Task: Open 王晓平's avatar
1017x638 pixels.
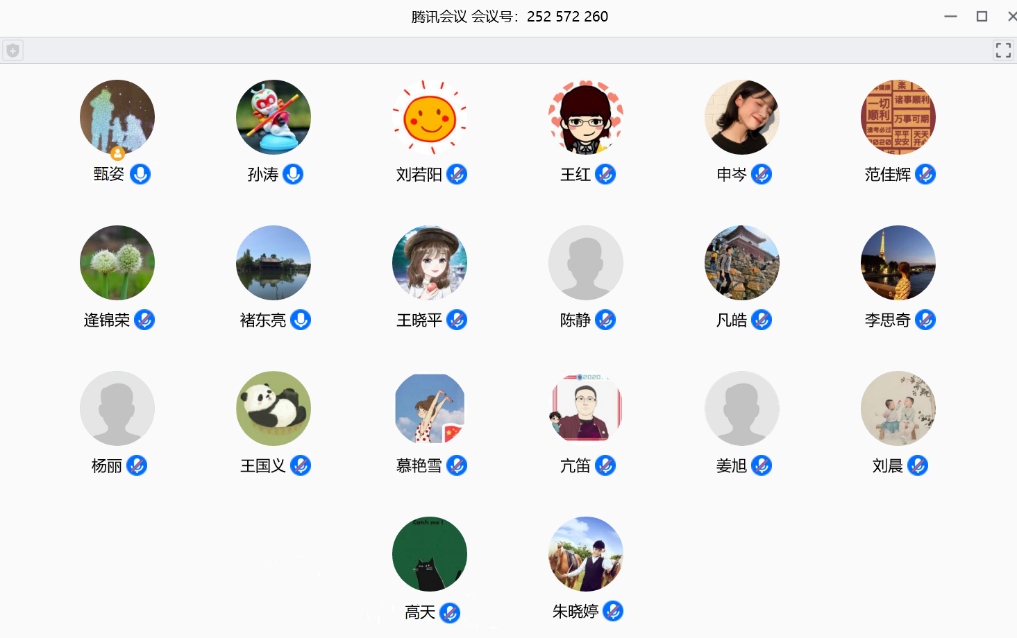Action: (429, 262)
